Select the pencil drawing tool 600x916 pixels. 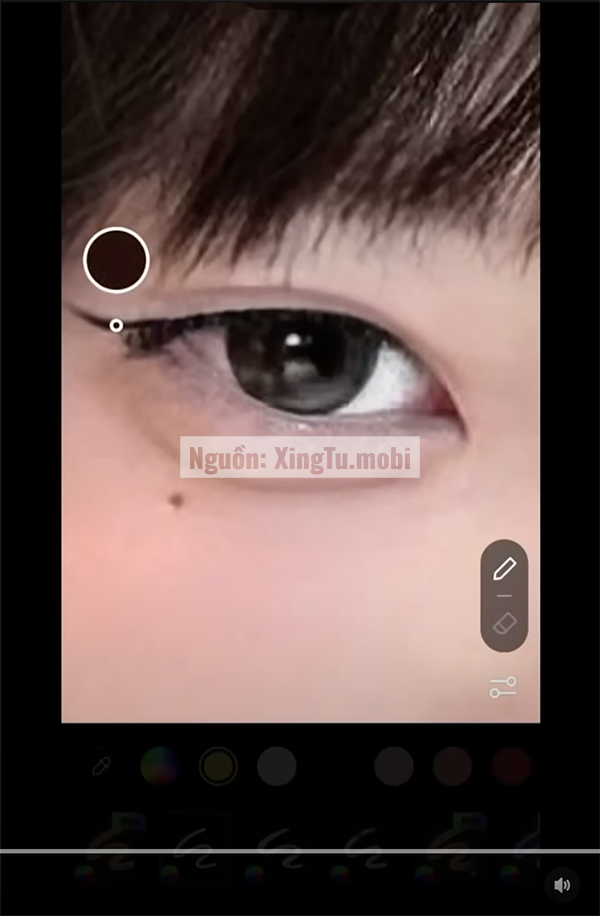[504, 569]
